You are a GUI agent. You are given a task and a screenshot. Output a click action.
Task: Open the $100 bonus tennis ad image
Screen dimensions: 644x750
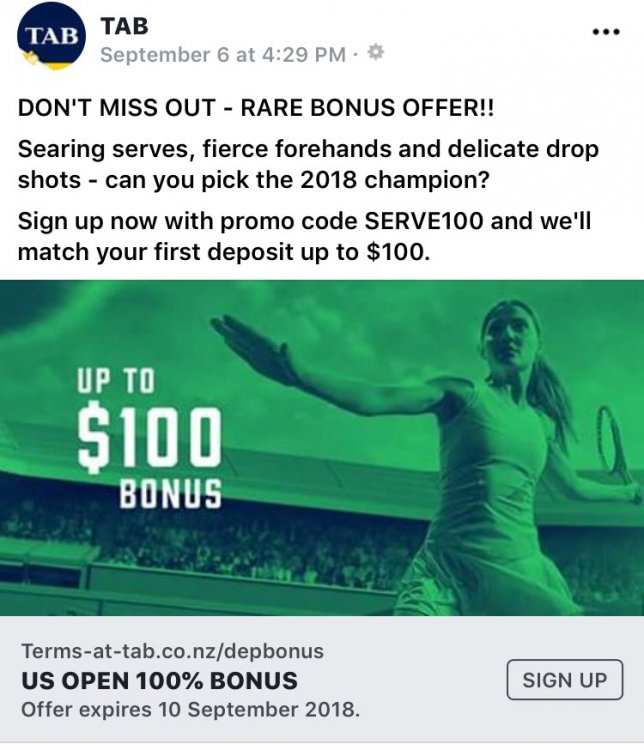322,446
